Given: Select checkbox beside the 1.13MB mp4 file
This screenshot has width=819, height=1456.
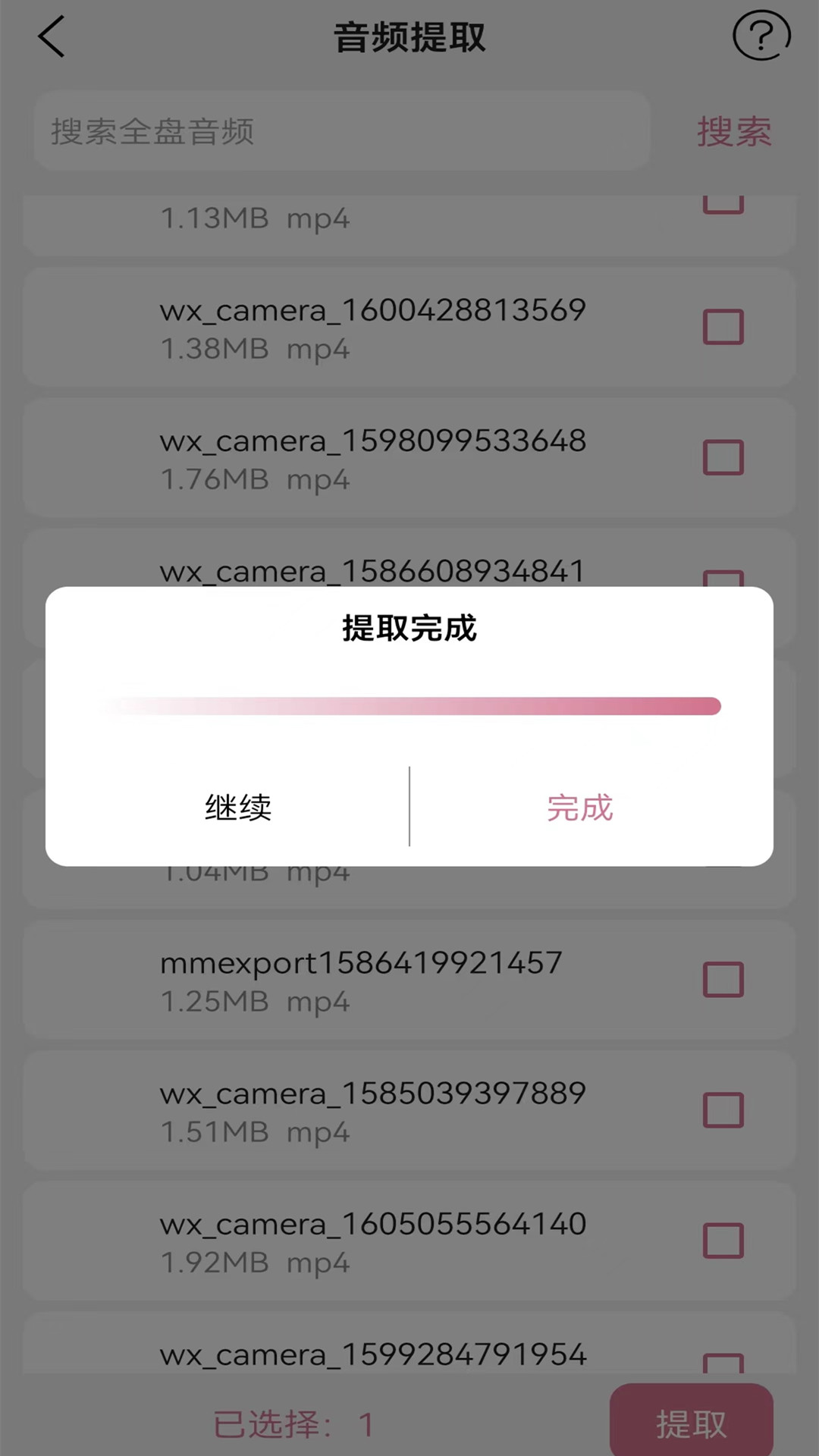Looking at the screenshot, I should pyautogui.click(x=723, y=201).
